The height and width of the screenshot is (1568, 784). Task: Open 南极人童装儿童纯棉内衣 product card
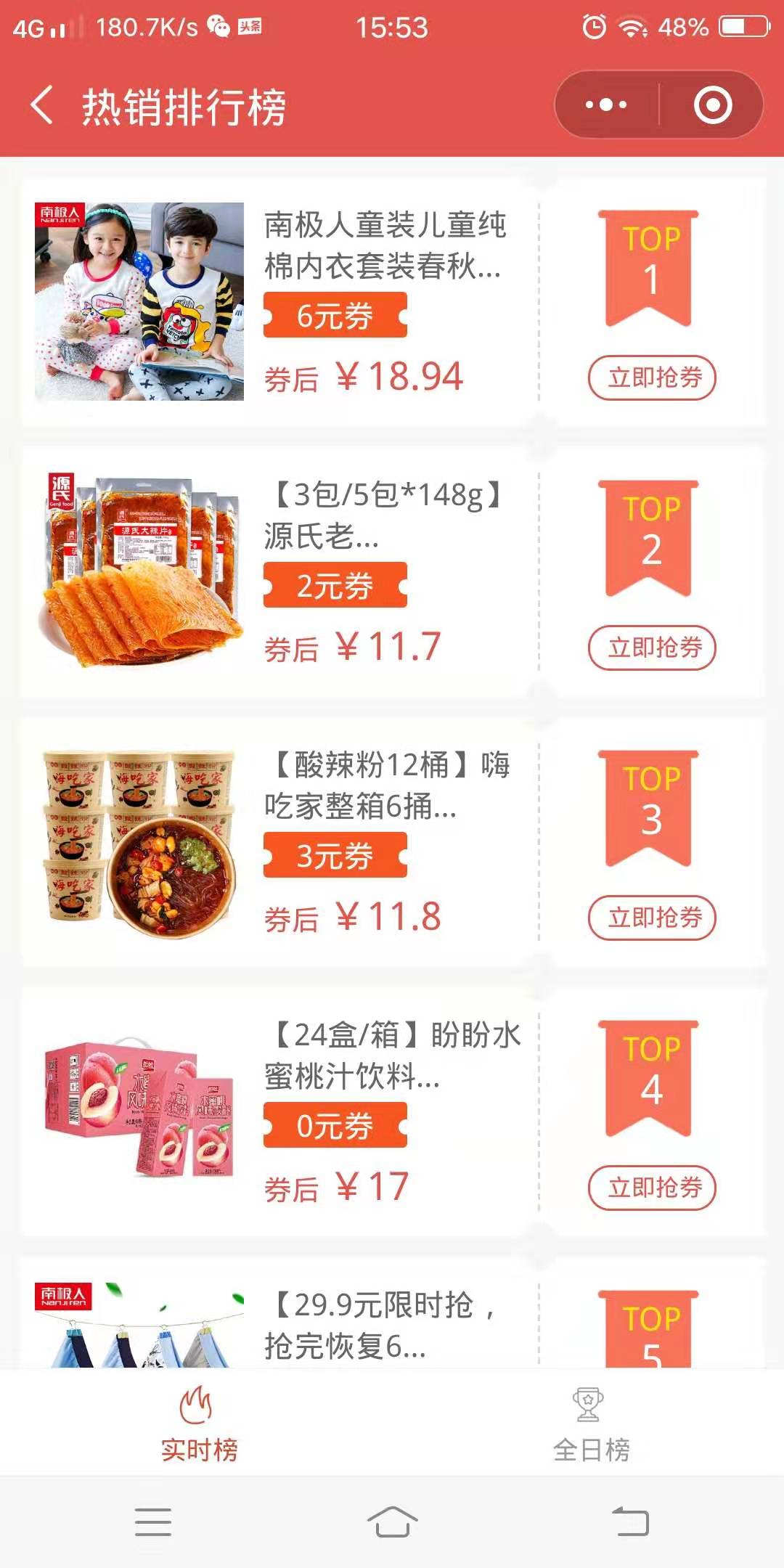279,301
